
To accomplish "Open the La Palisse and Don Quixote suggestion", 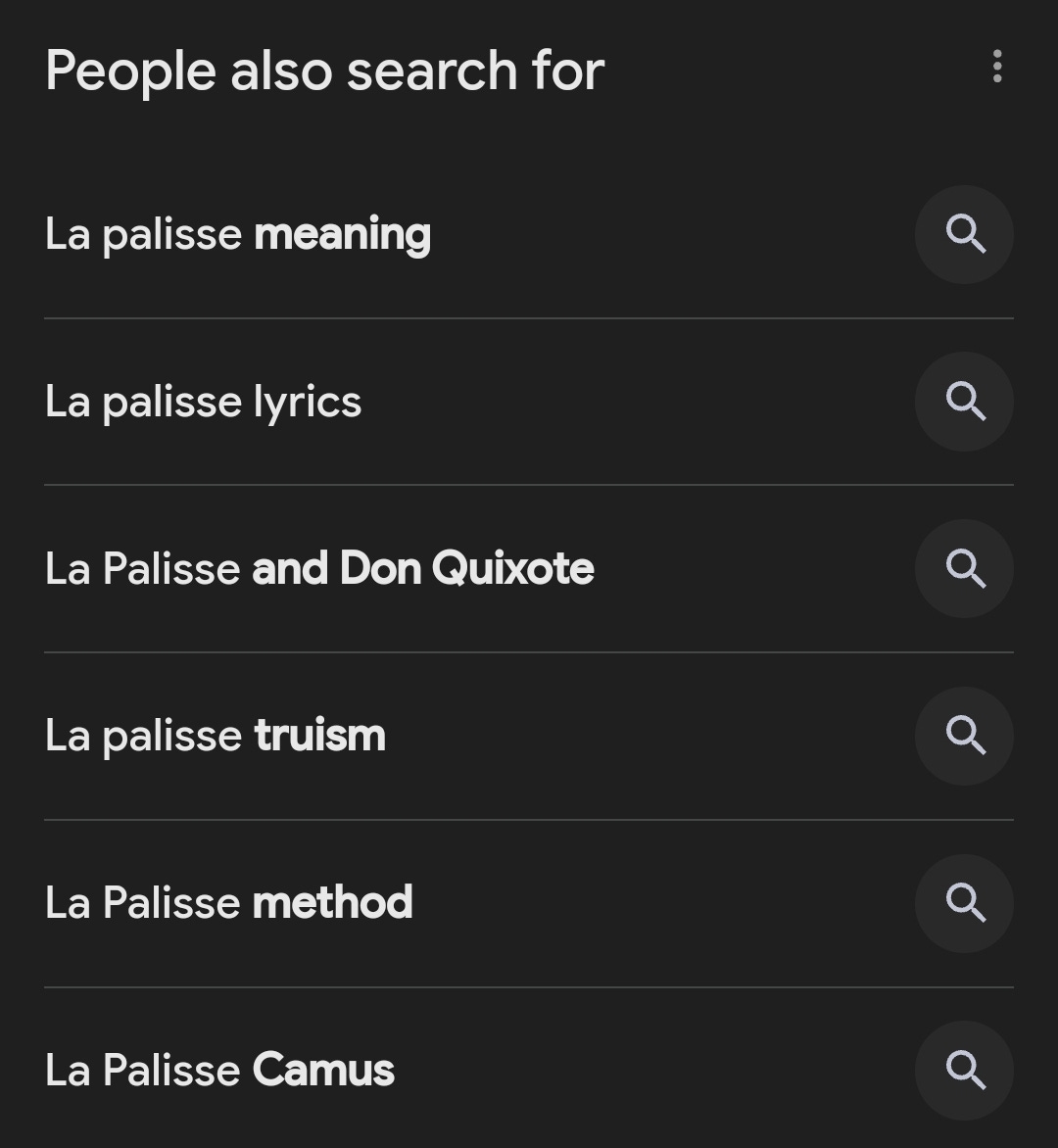I will click(x=320, y=569).
